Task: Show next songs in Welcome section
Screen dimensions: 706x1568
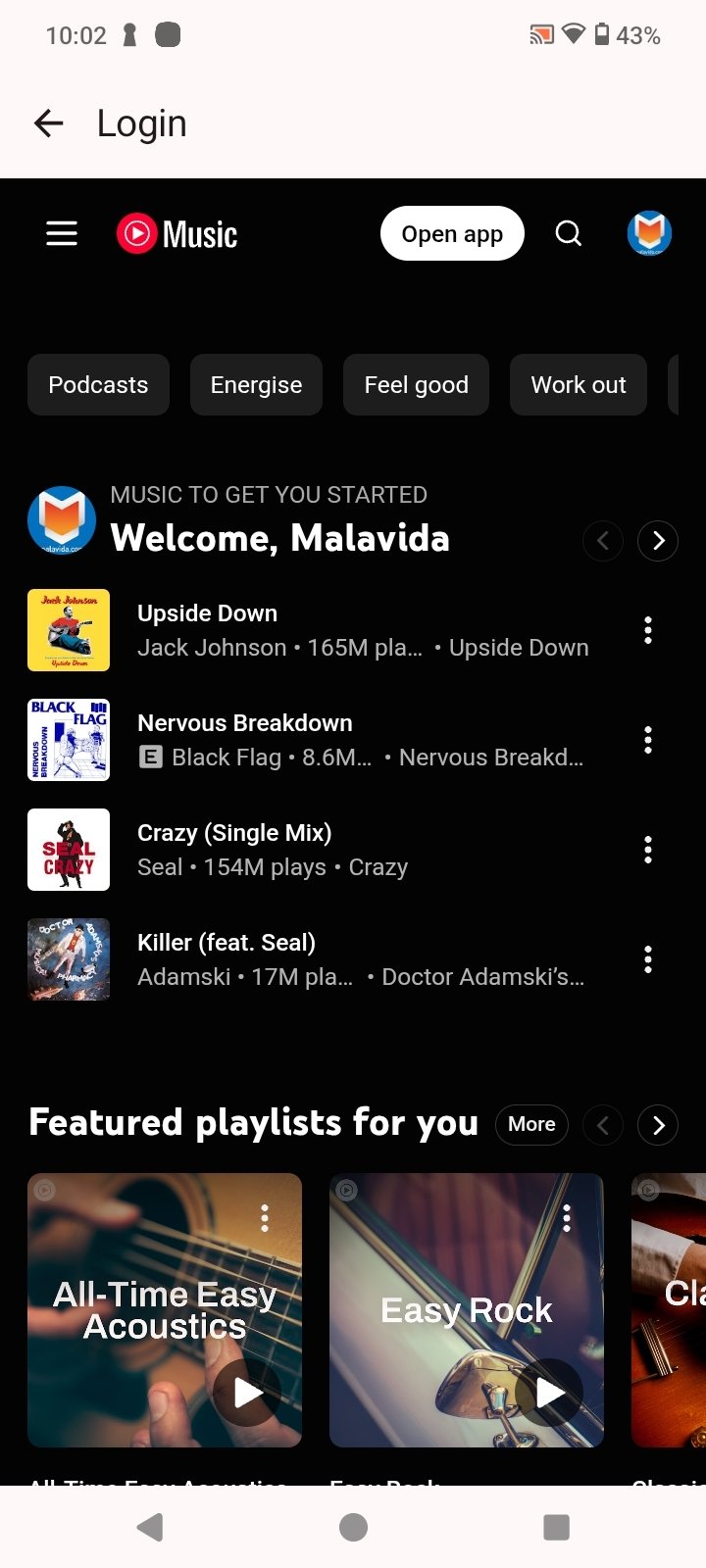Action: click(x=658, y=540)
